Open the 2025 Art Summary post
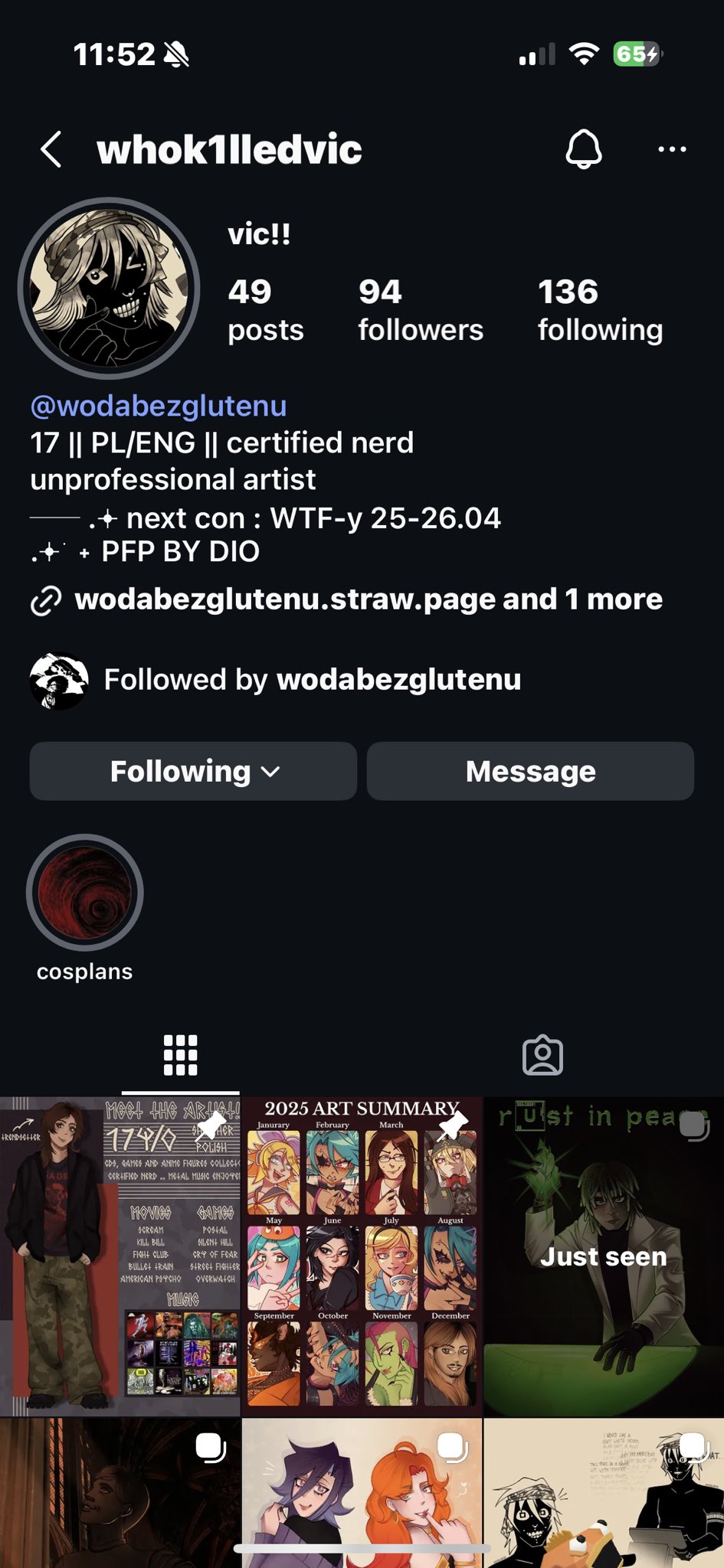This screenshot has width=724, height=1568. (362, 1256)
